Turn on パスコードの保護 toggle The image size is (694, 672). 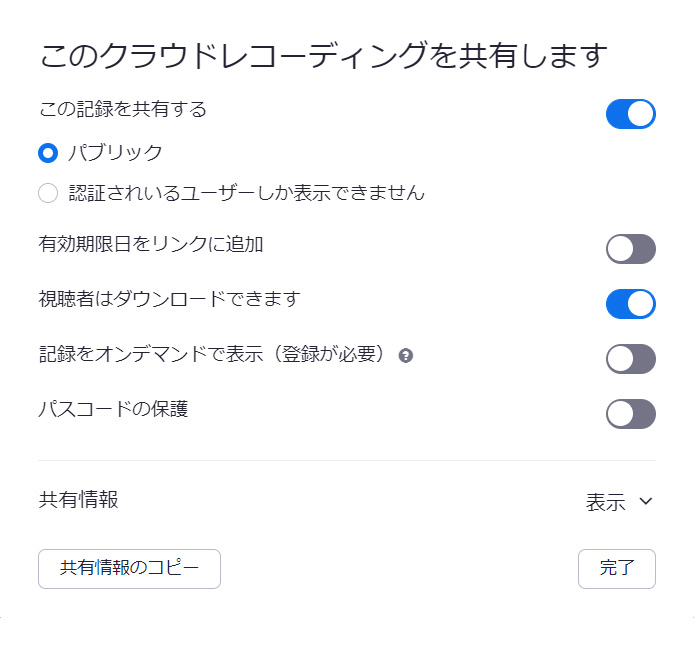tap(630, 413)
